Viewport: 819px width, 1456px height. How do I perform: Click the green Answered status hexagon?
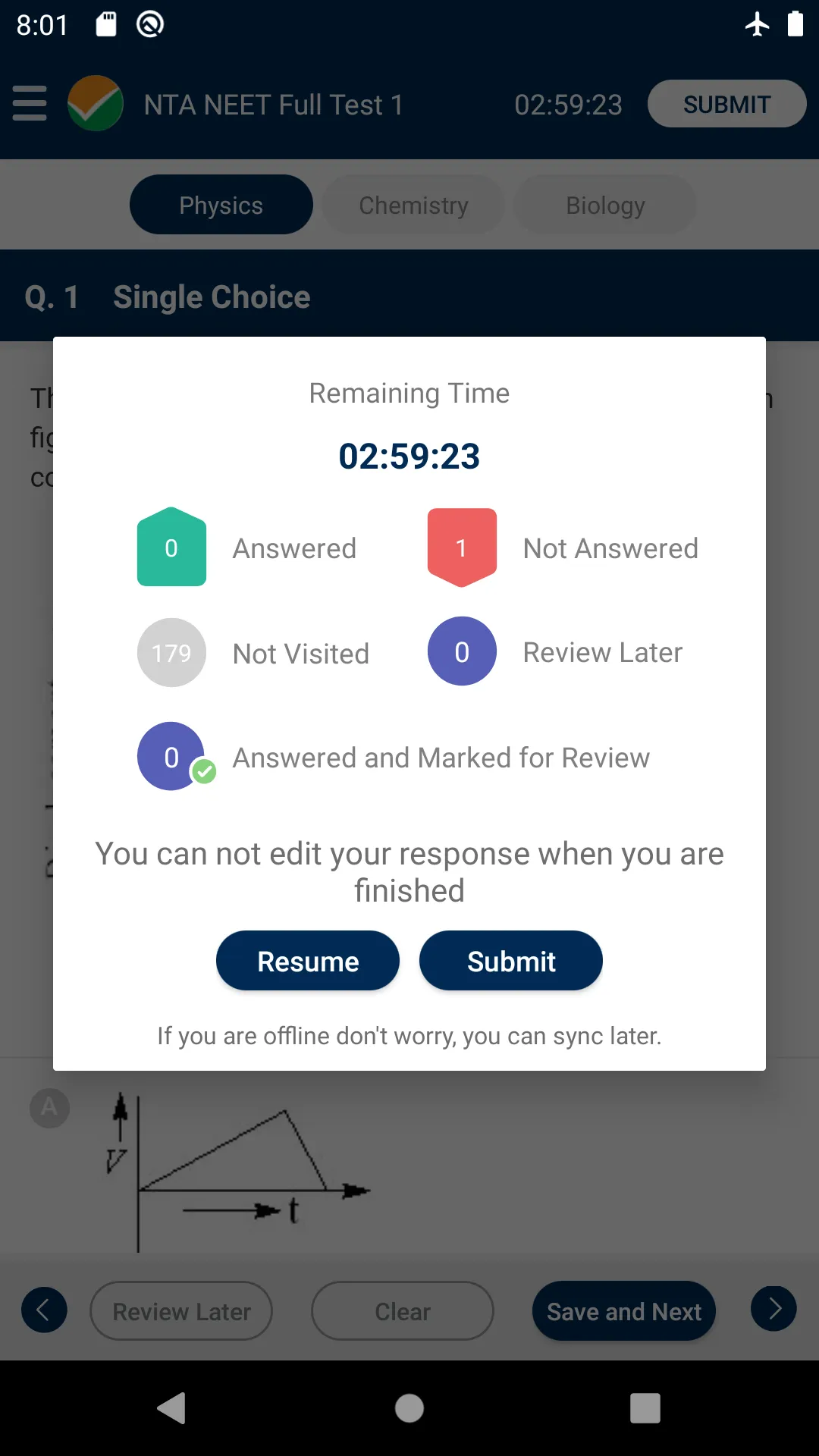point(171,548)
